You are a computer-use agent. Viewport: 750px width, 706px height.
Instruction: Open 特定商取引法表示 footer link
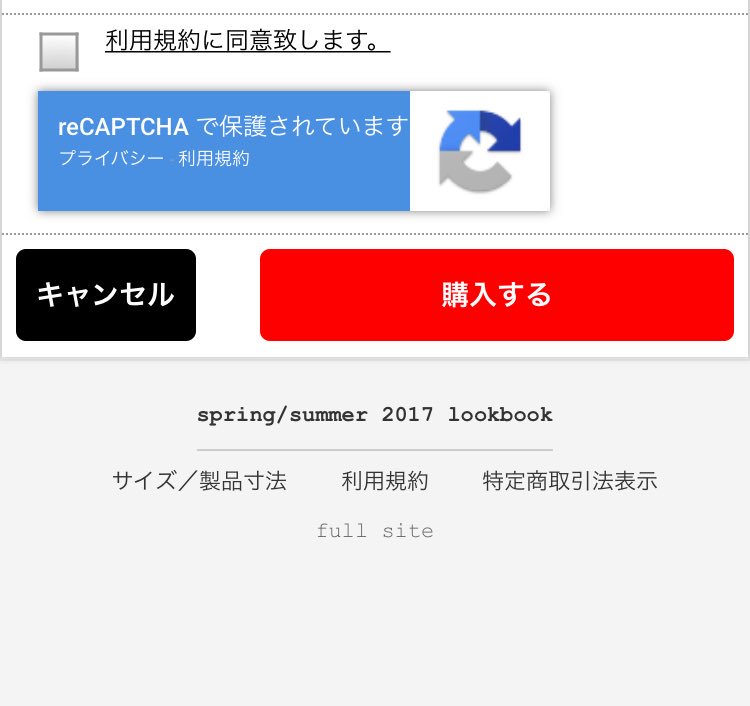pyautogui.click(x=570, y=481)
